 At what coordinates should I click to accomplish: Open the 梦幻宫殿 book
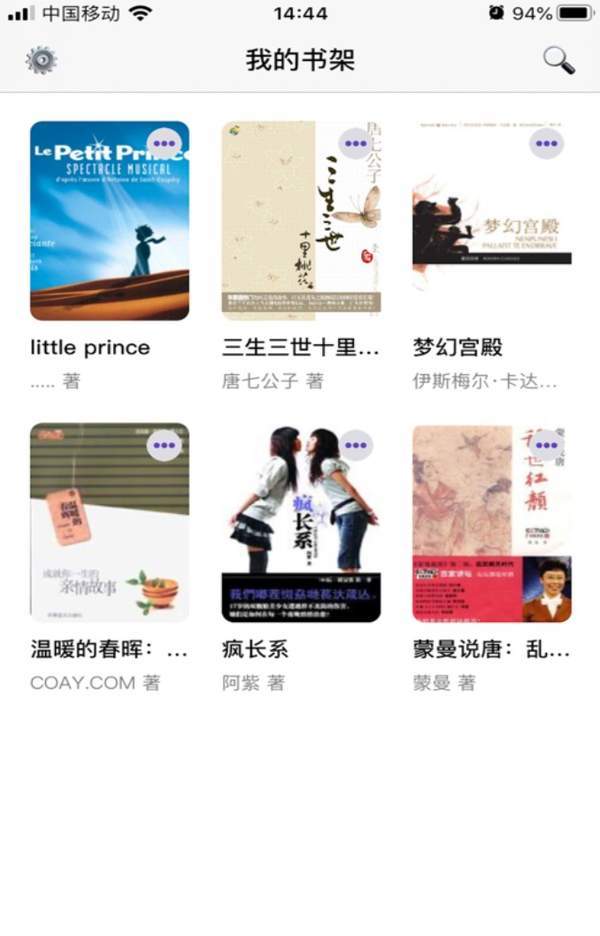[x=491, y=220]
